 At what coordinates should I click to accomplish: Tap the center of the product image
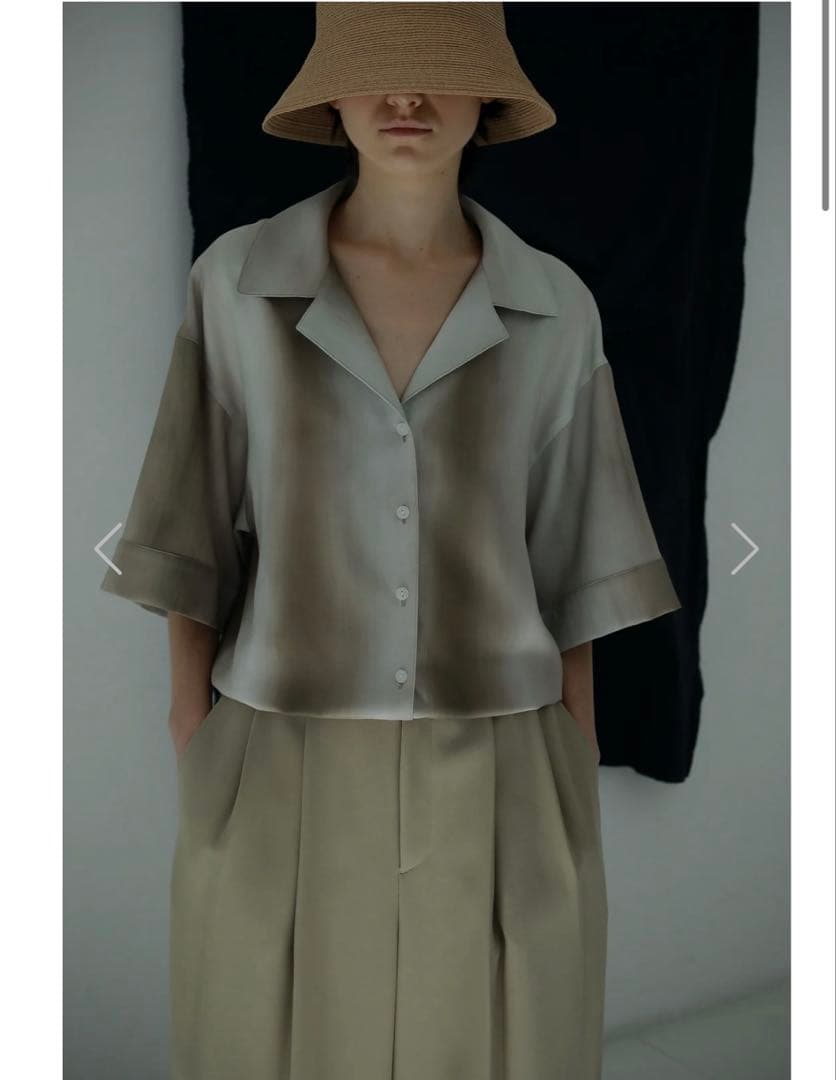[418, 540]
